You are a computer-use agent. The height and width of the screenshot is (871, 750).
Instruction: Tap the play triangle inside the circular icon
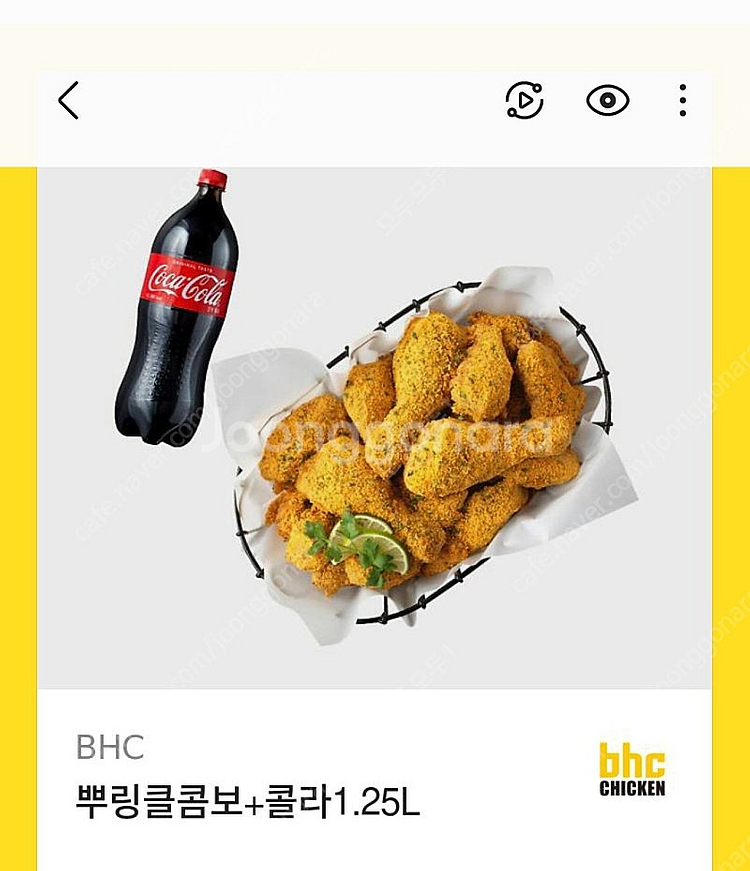[x=528, y=100]
